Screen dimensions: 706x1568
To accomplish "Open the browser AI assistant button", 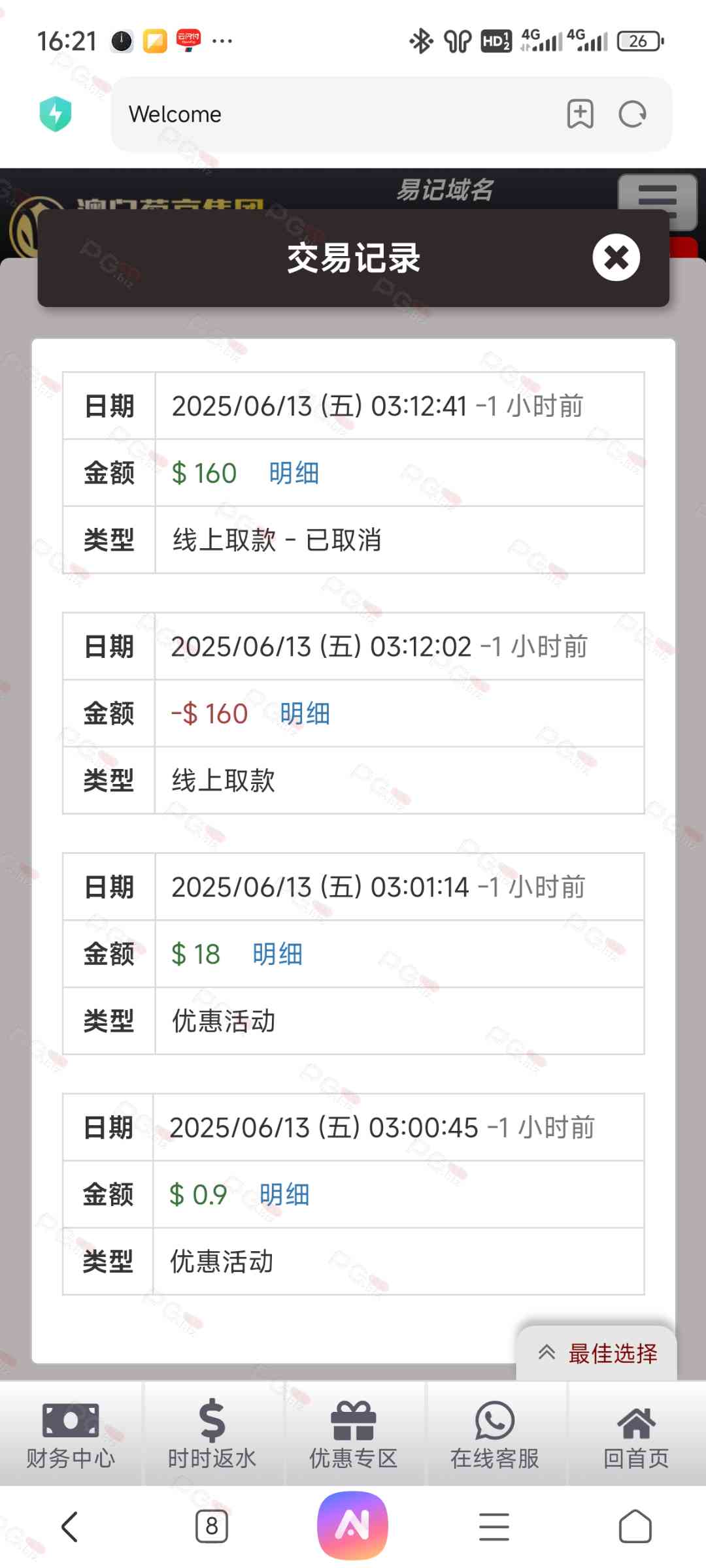I will pos(353,1526).
